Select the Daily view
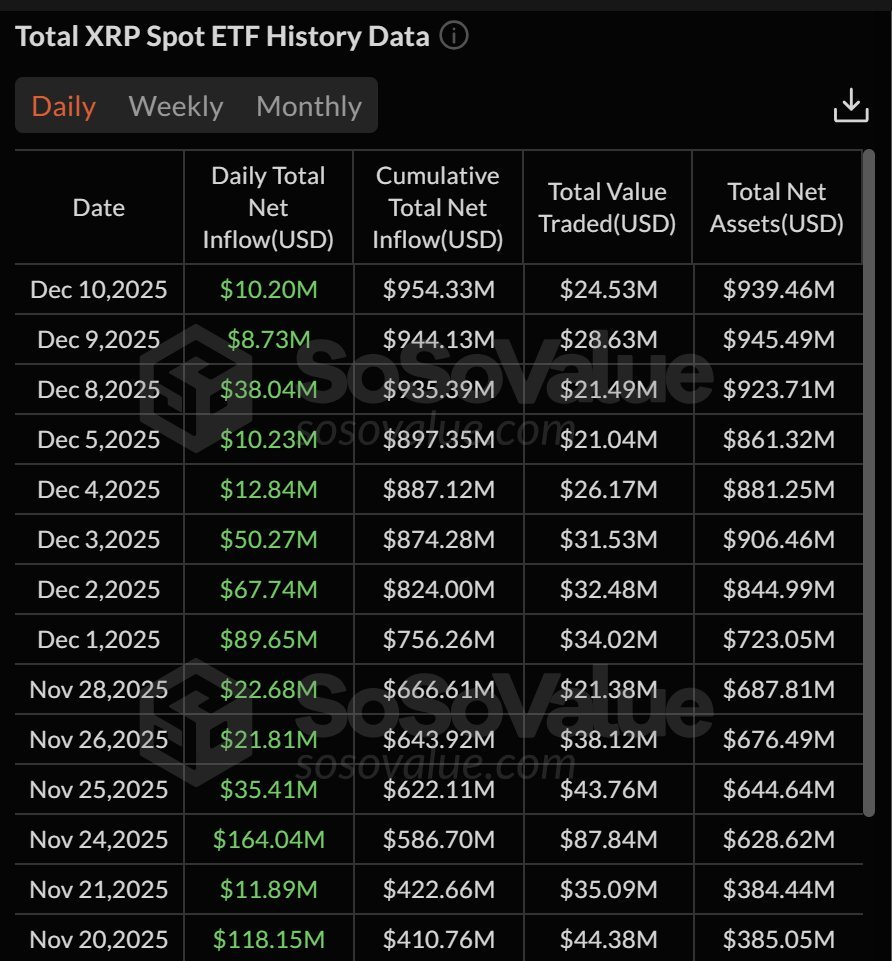 (x=64, y=106)
